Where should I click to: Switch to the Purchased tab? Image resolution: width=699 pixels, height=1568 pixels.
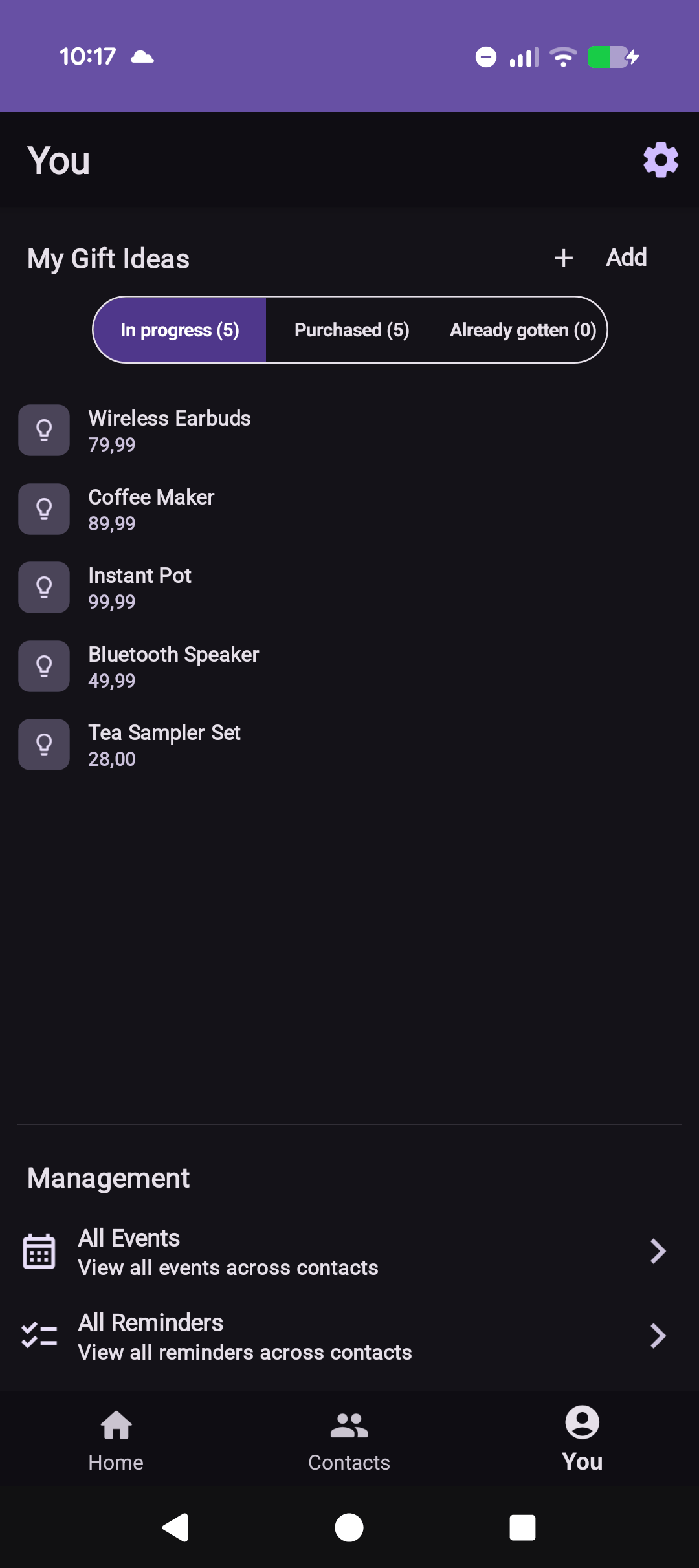pos(351,329)
